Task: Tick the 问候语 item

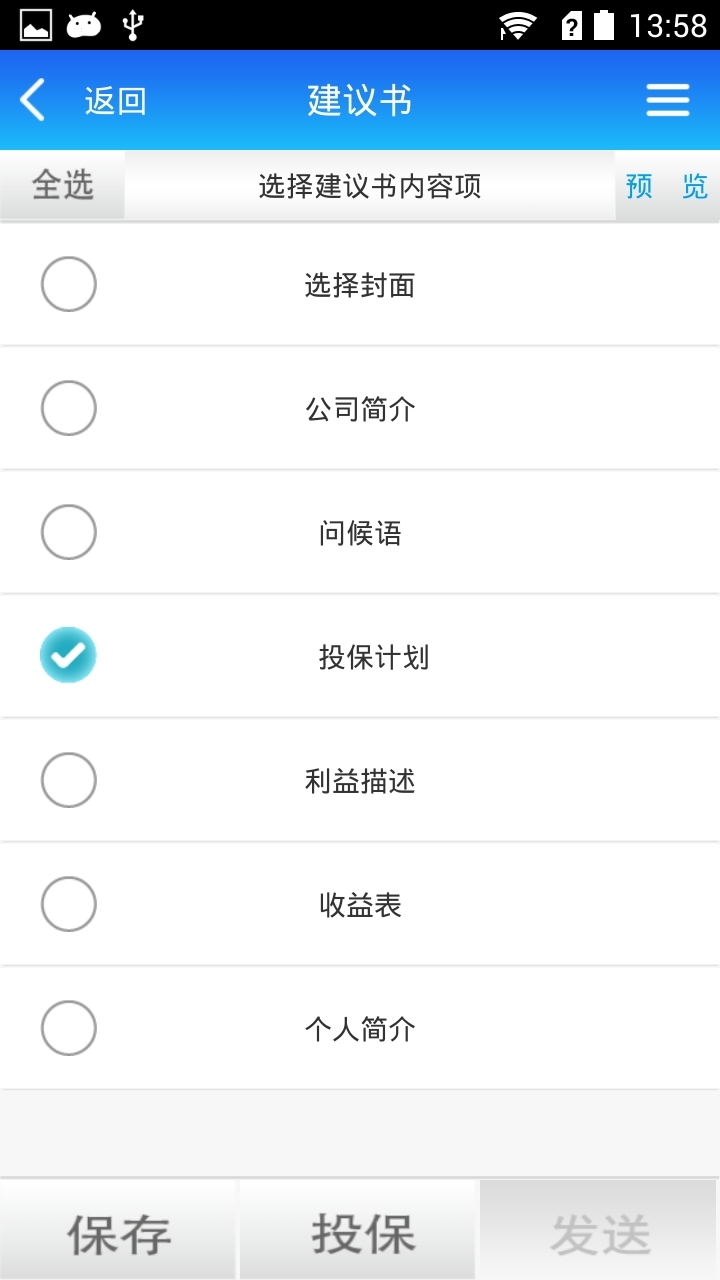Action: [68, 532]
